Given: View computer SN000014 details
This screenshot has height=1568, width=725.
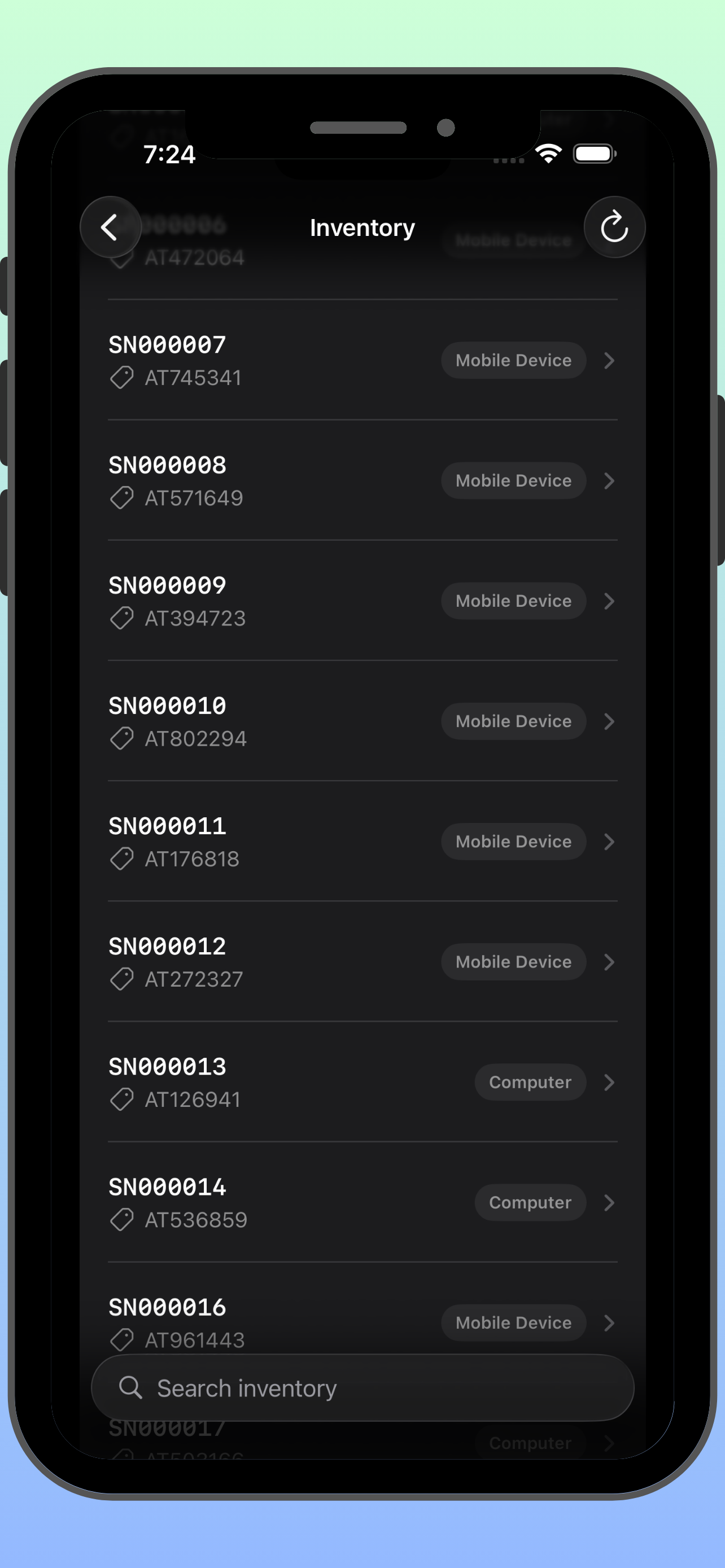Looking at the screenshot, I should point(362,1202).
